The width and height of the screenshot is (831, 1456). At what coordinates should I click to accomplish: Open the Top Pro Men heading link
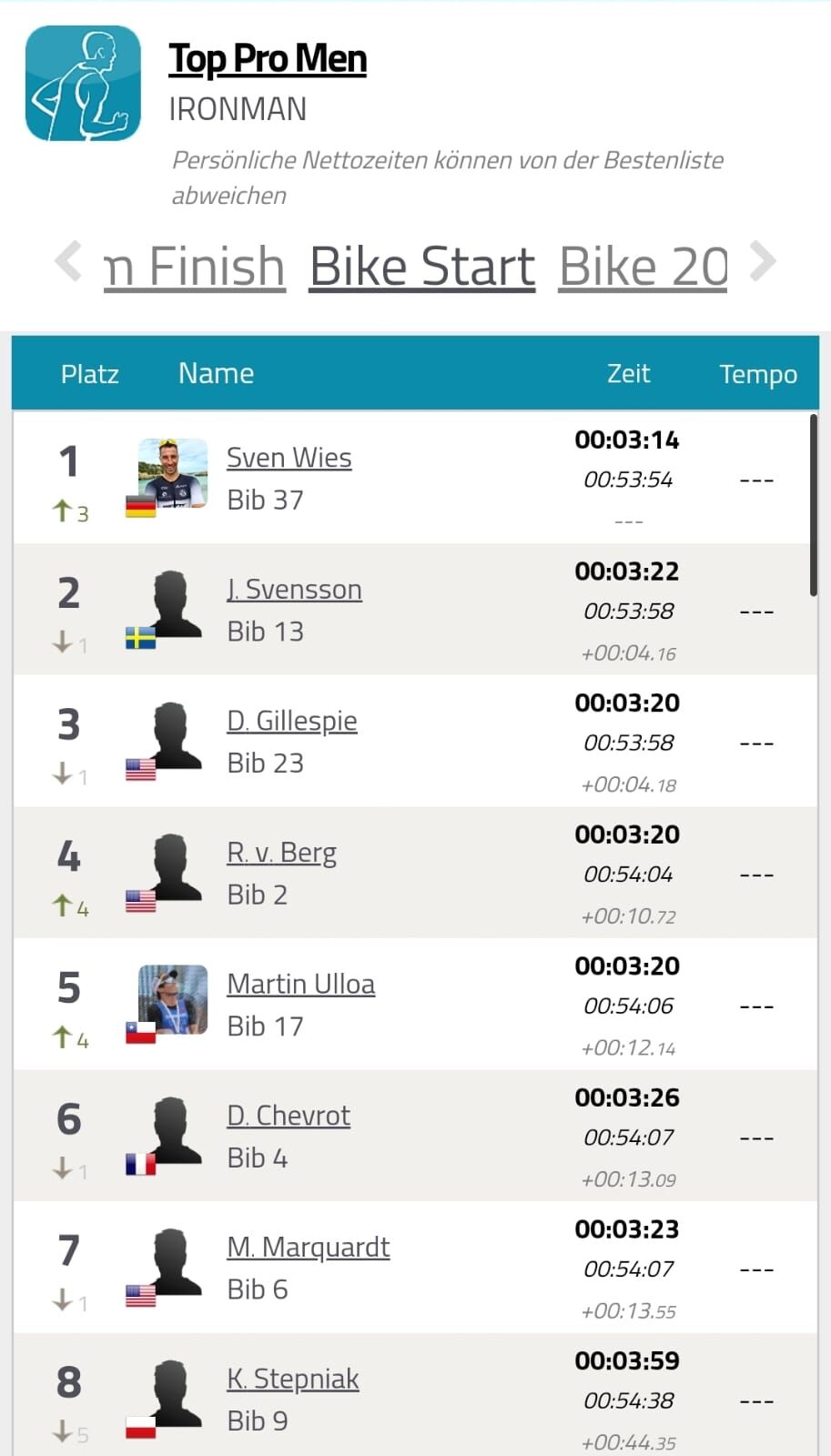[268, 59]
